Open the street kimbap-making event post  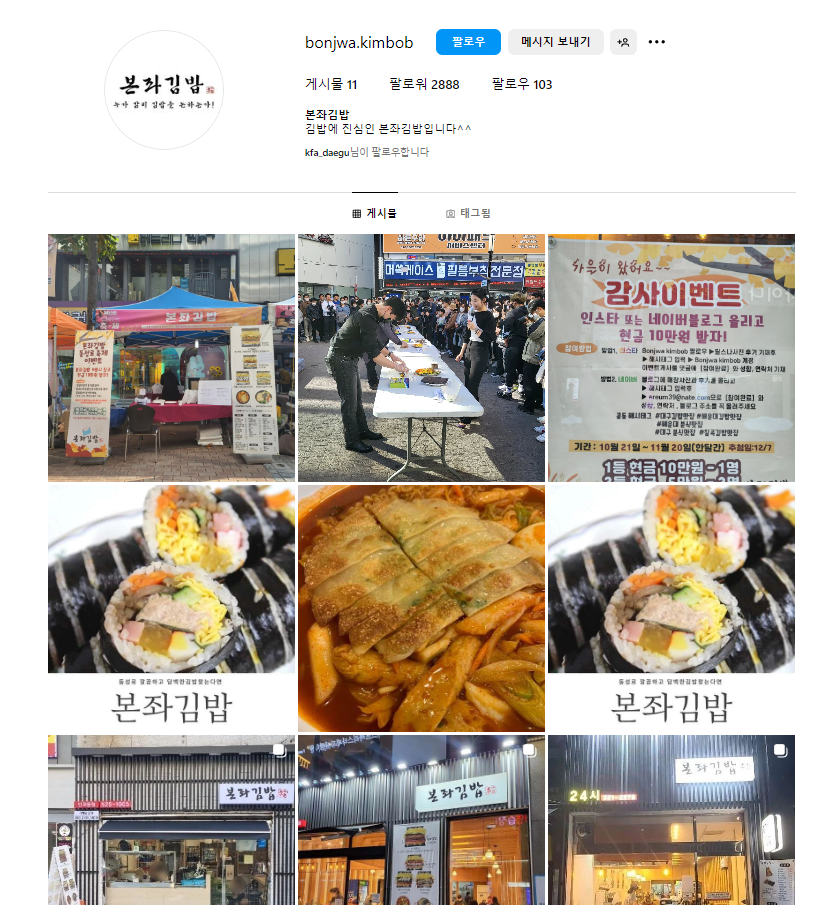click(x=421, y=358)
